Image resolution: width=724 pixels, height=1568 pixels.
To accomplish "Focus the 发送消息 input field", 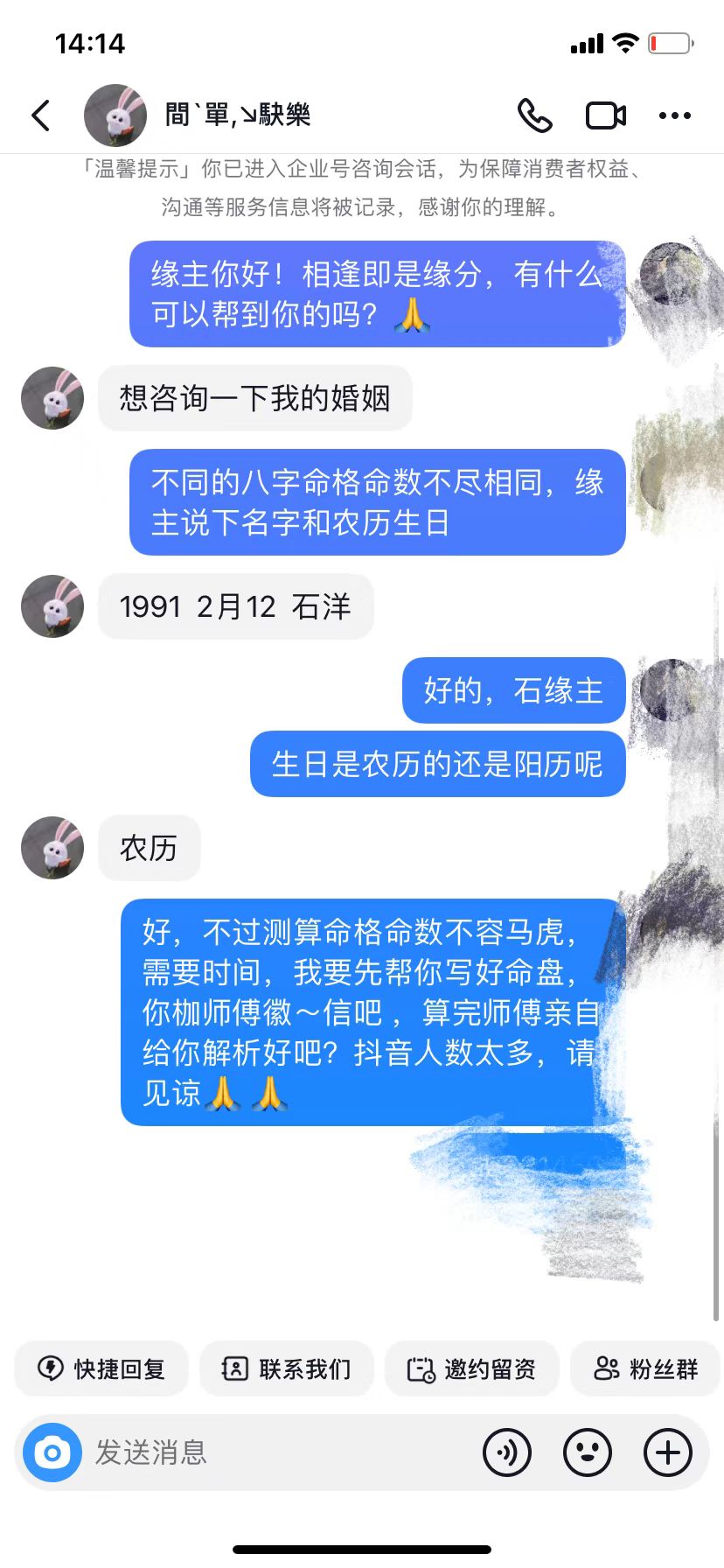I will [x=280, y=1452].
